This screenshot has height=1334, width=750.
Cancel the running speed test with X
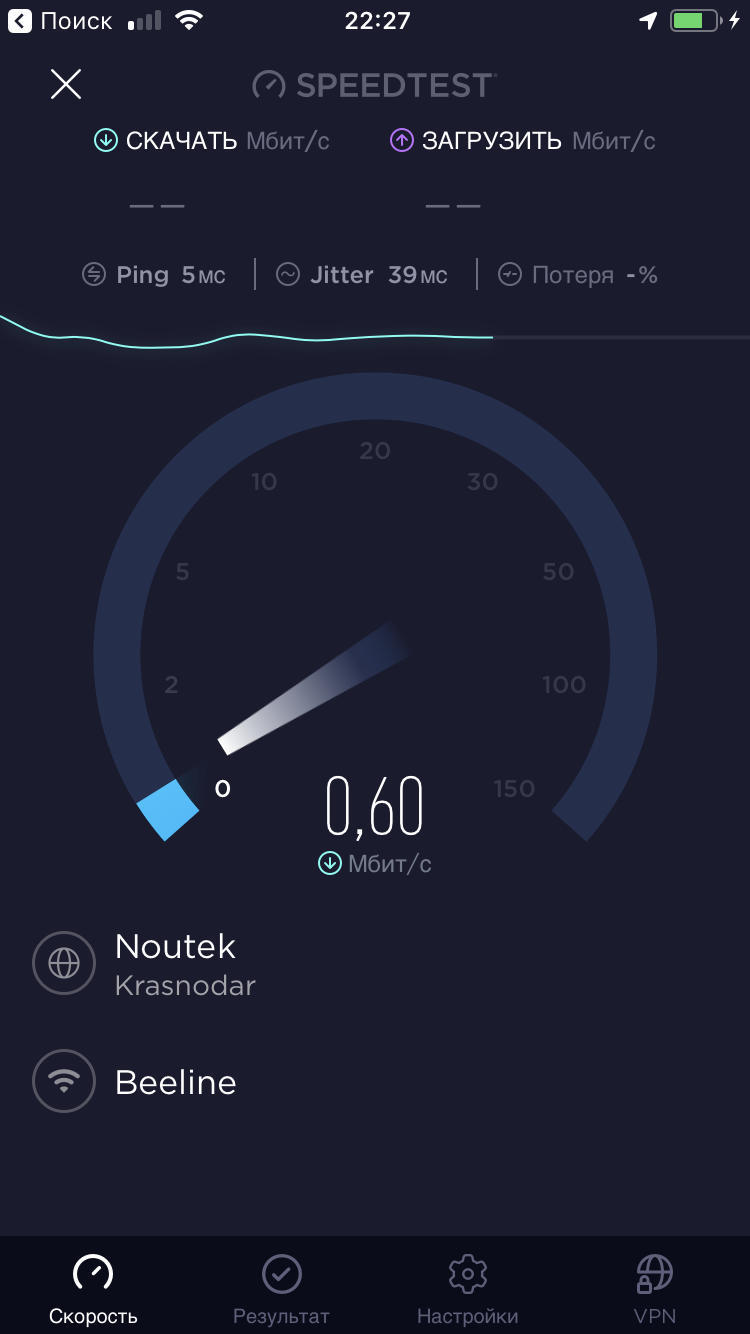pyautogui.click(x=66, y=85)
